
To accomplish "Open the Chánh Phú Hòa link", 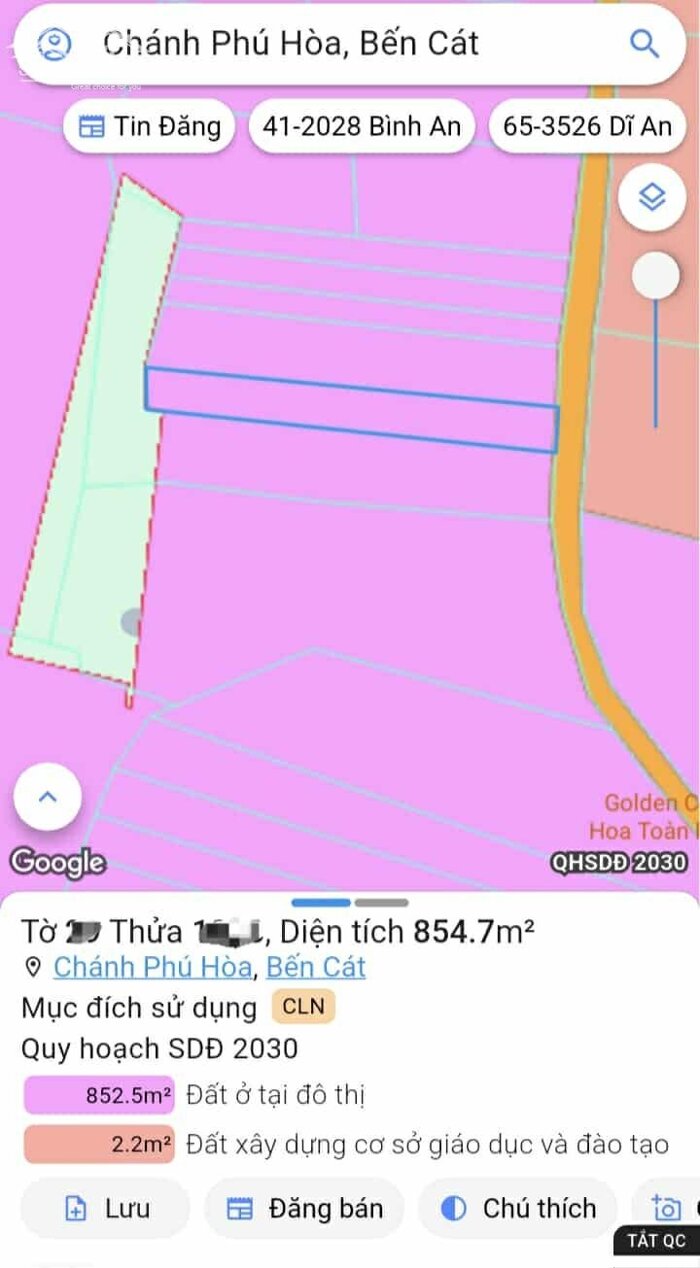I will click(x=155, y=967).
